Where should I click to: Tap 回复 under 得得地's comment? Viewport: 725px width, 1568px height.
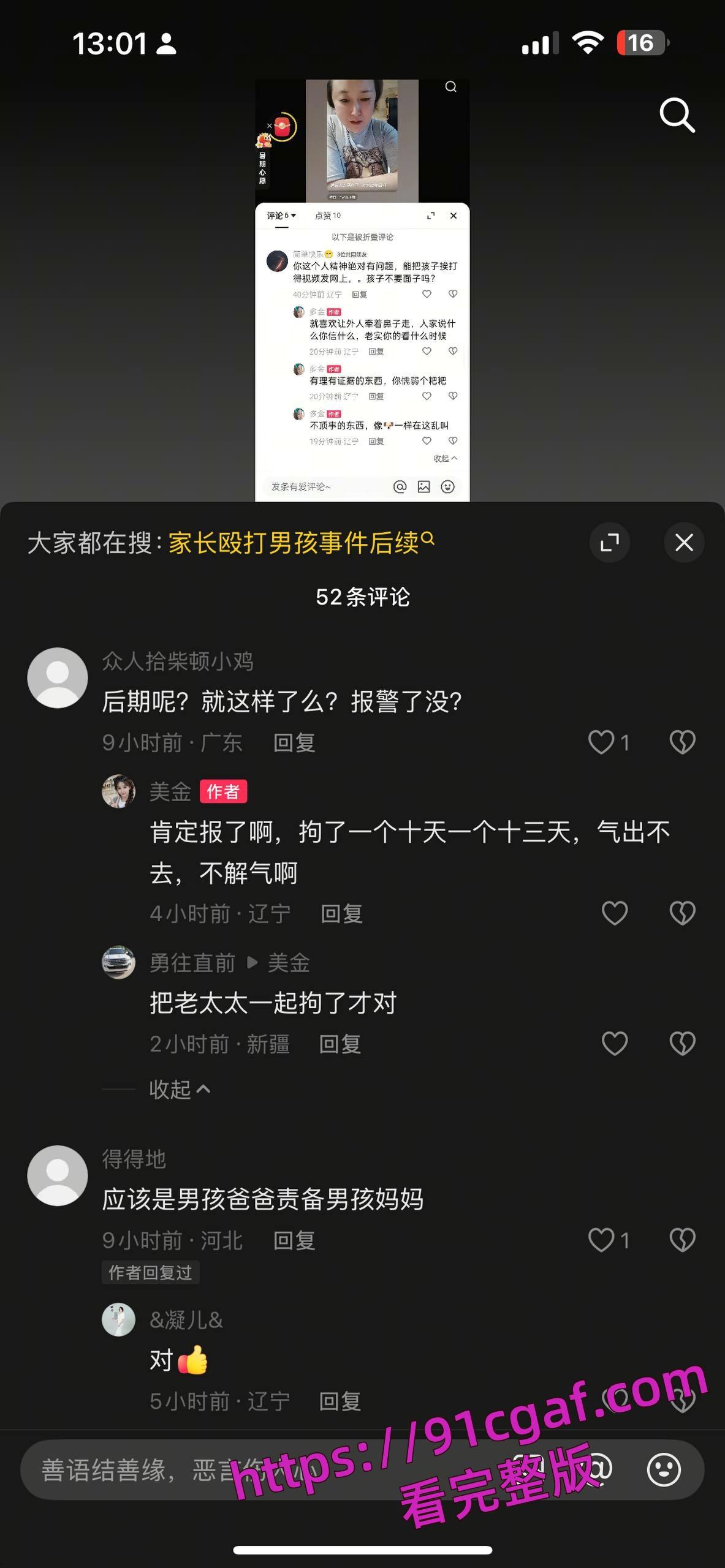point(293,1240)
